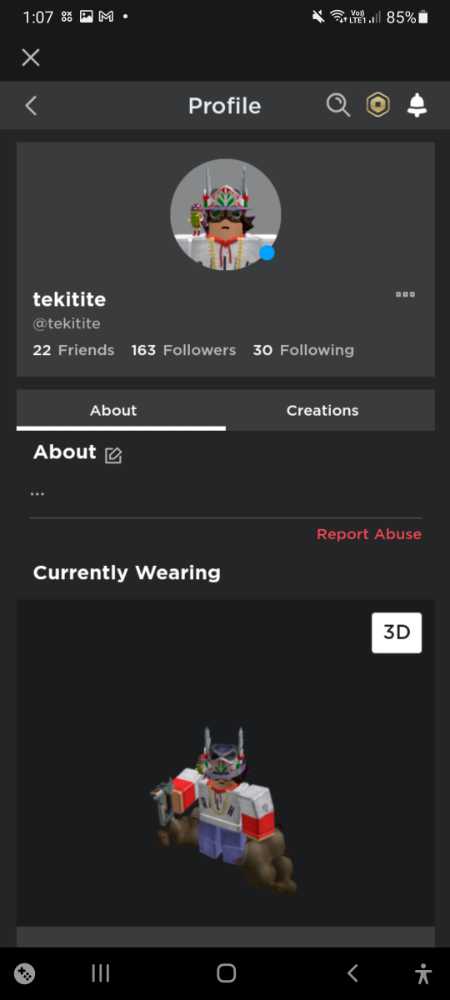The image size is (450, 1000).
Task: Go to the phone's home screen
Action: click(226, 973)
